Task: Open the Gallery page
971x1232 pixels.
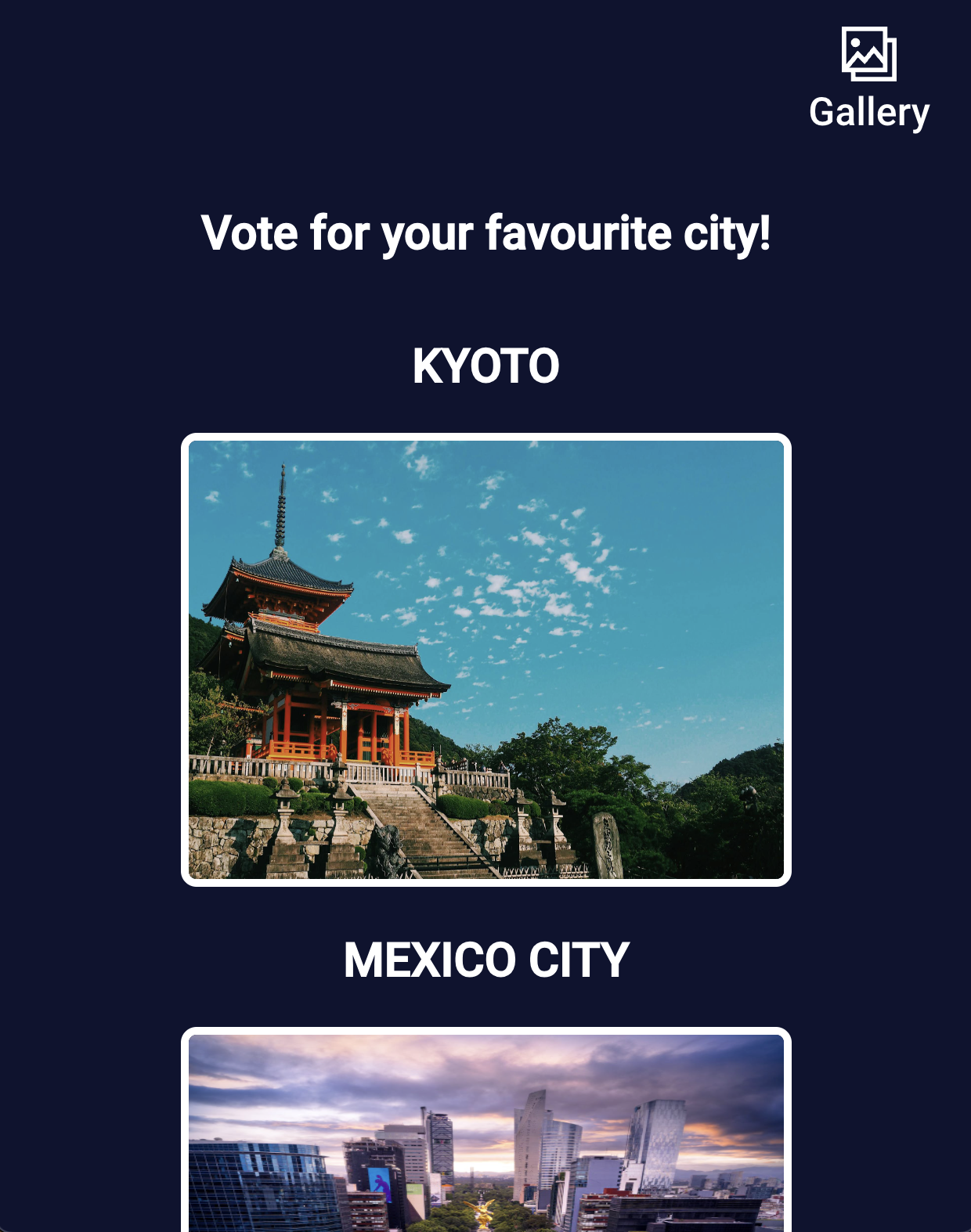Action: click(868, 78)
